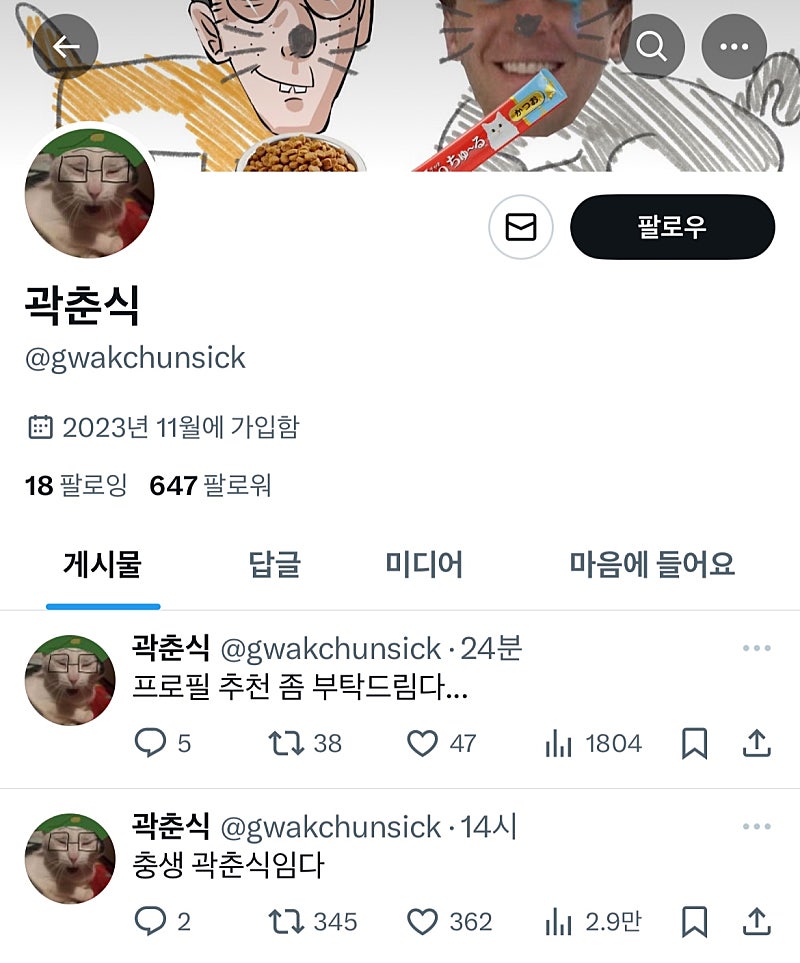Open search on this profile
Screen dimensions: 800x963
tap(652, 46)
